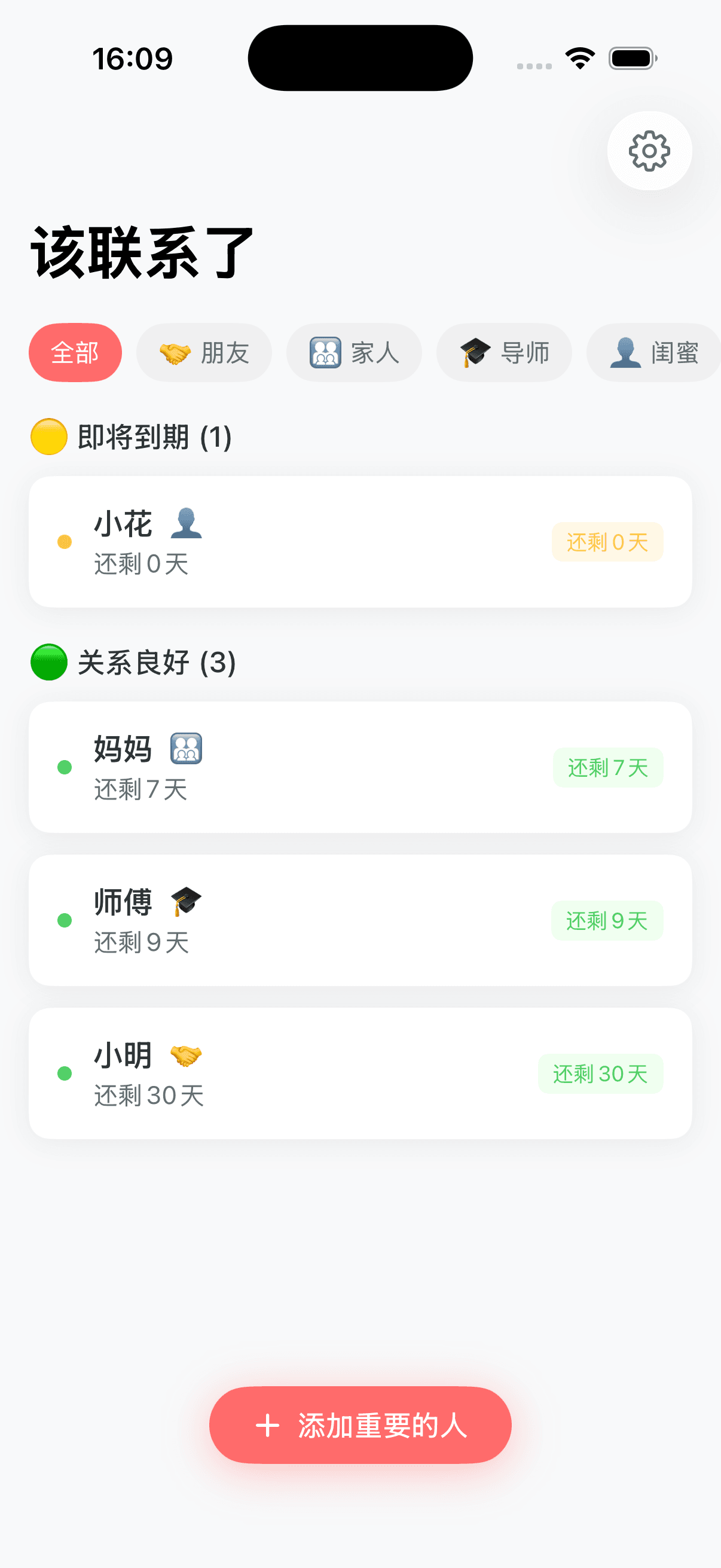Click the person silhouette icon on 闺蜜 filter
The image size is (721, 1568).
(624, 352)
